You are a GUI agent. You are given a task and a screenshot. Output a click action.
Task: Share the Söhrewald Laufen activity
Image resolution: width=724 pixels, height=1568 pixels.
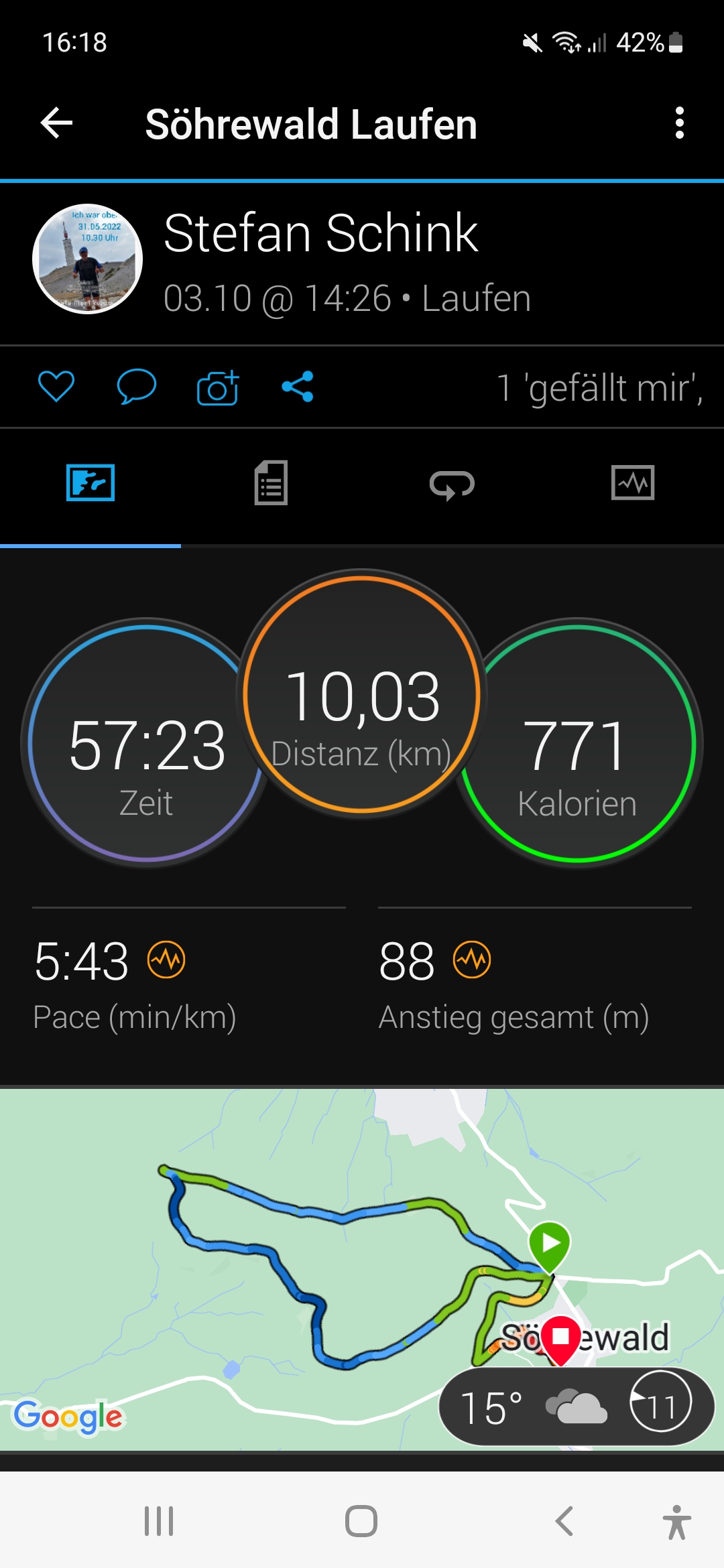(298, 387)
